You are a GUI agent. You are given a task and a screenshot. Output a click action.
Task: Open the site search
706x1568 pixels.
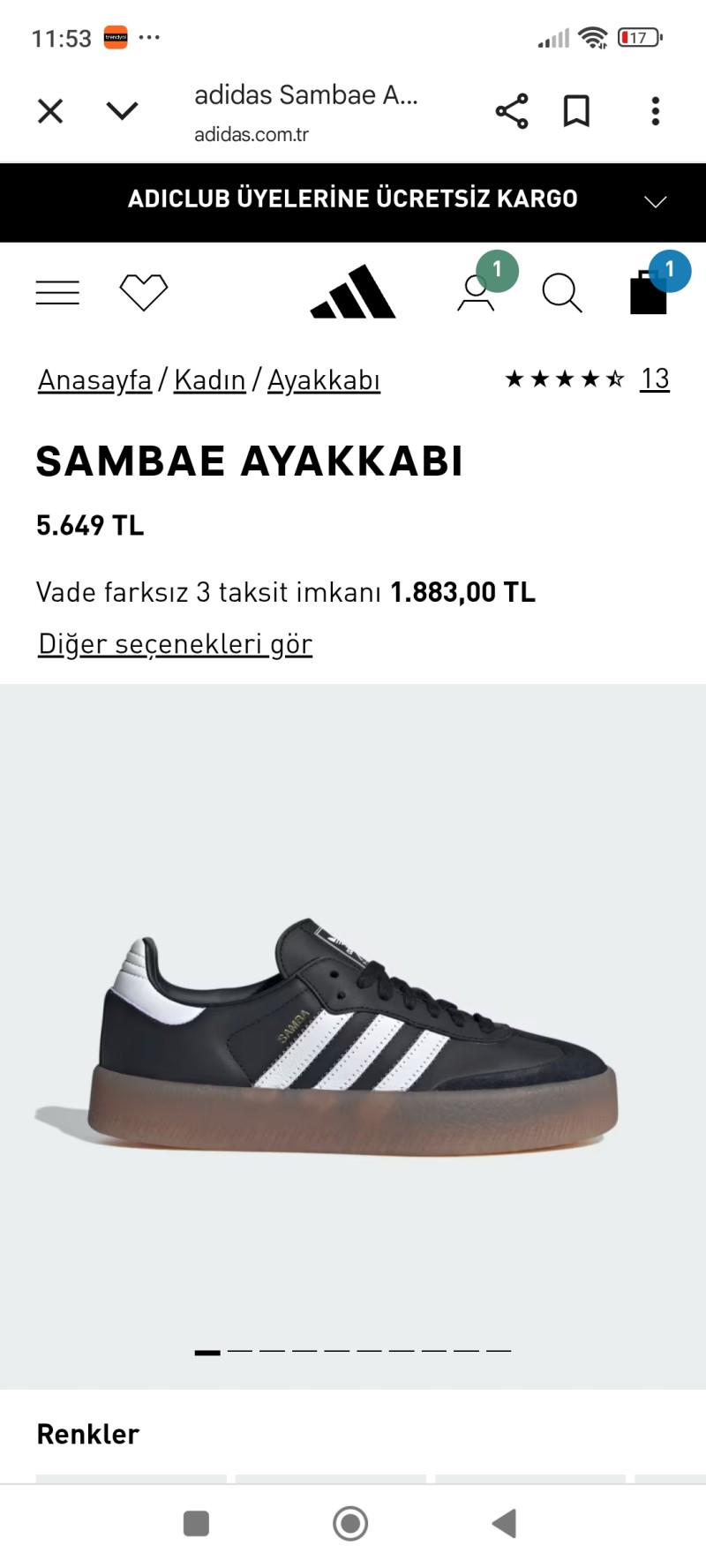pos(561,292)
